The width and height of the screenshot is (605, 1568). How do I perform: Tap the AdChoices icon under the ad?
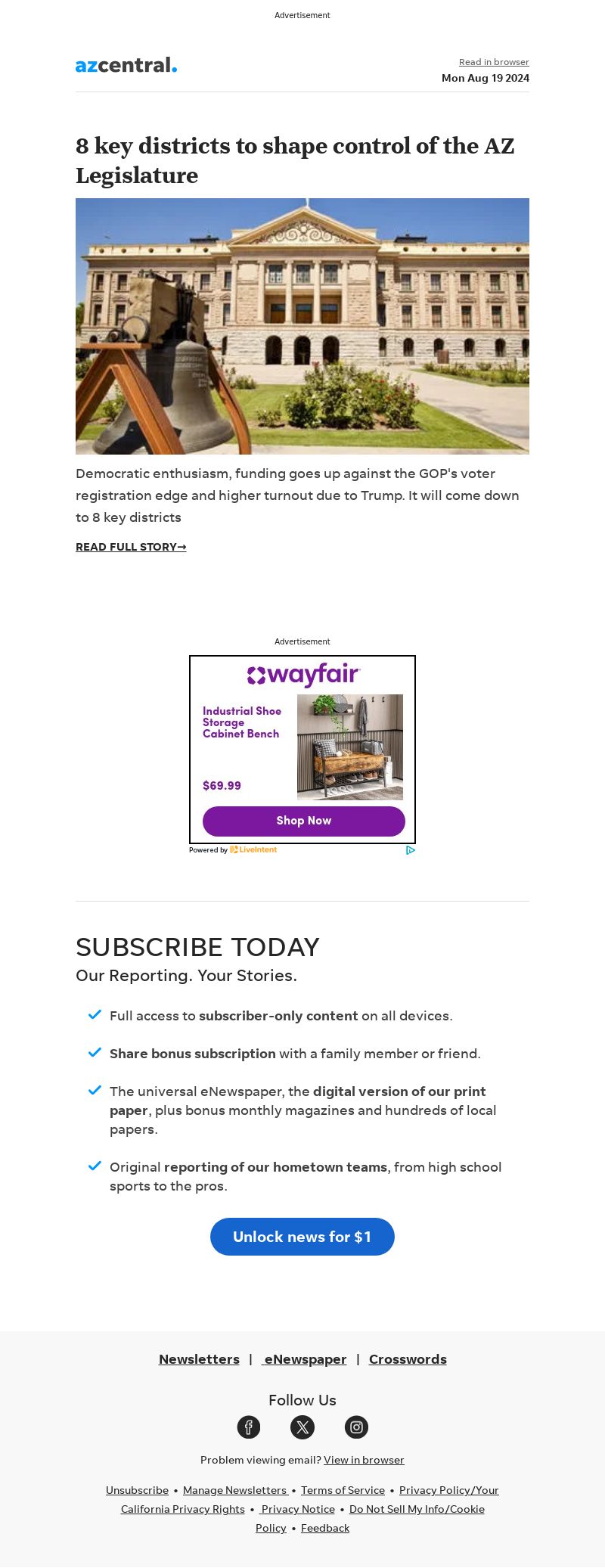pyautogui.click(x=411, y=850)
